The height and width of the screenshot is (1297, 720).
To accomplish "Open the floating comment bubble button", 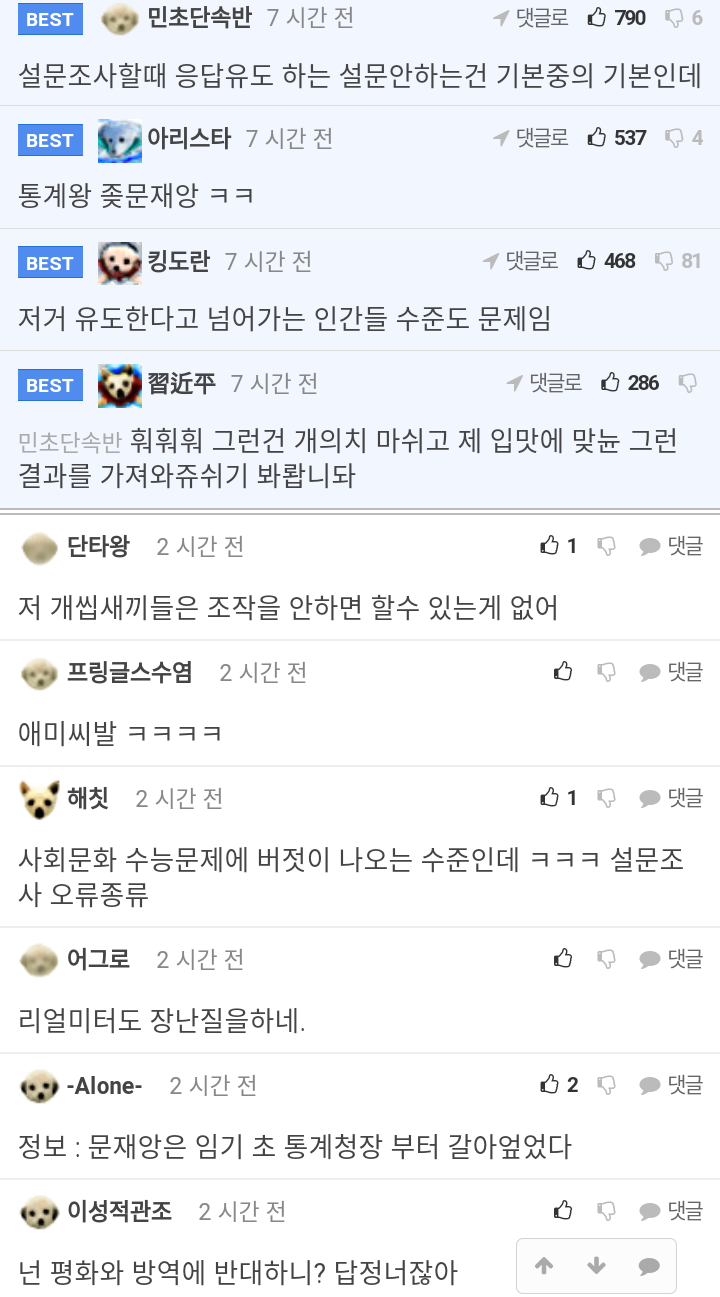I will [x=649, y=1266].
